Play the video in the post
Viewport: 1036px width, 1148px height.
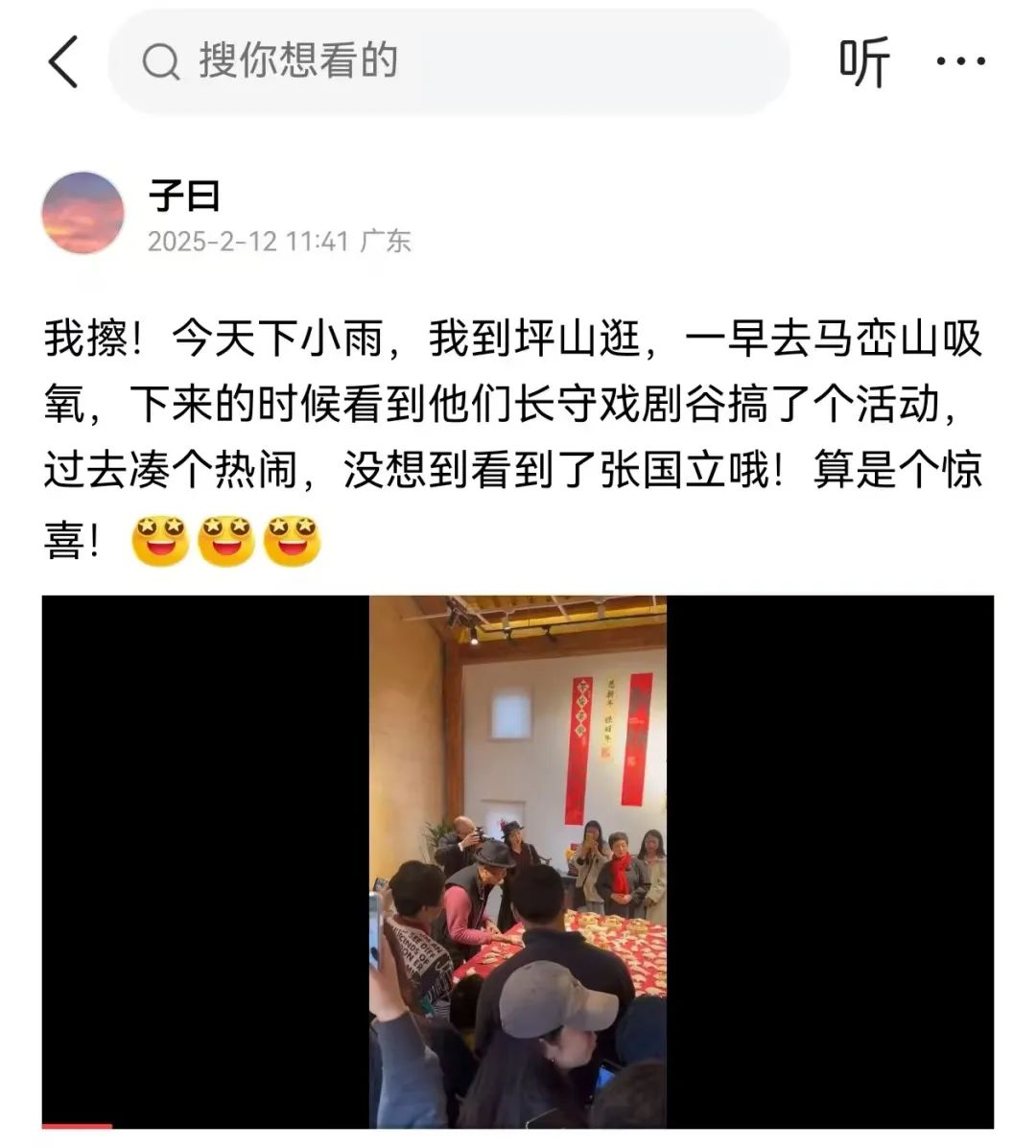click(517, 860)
